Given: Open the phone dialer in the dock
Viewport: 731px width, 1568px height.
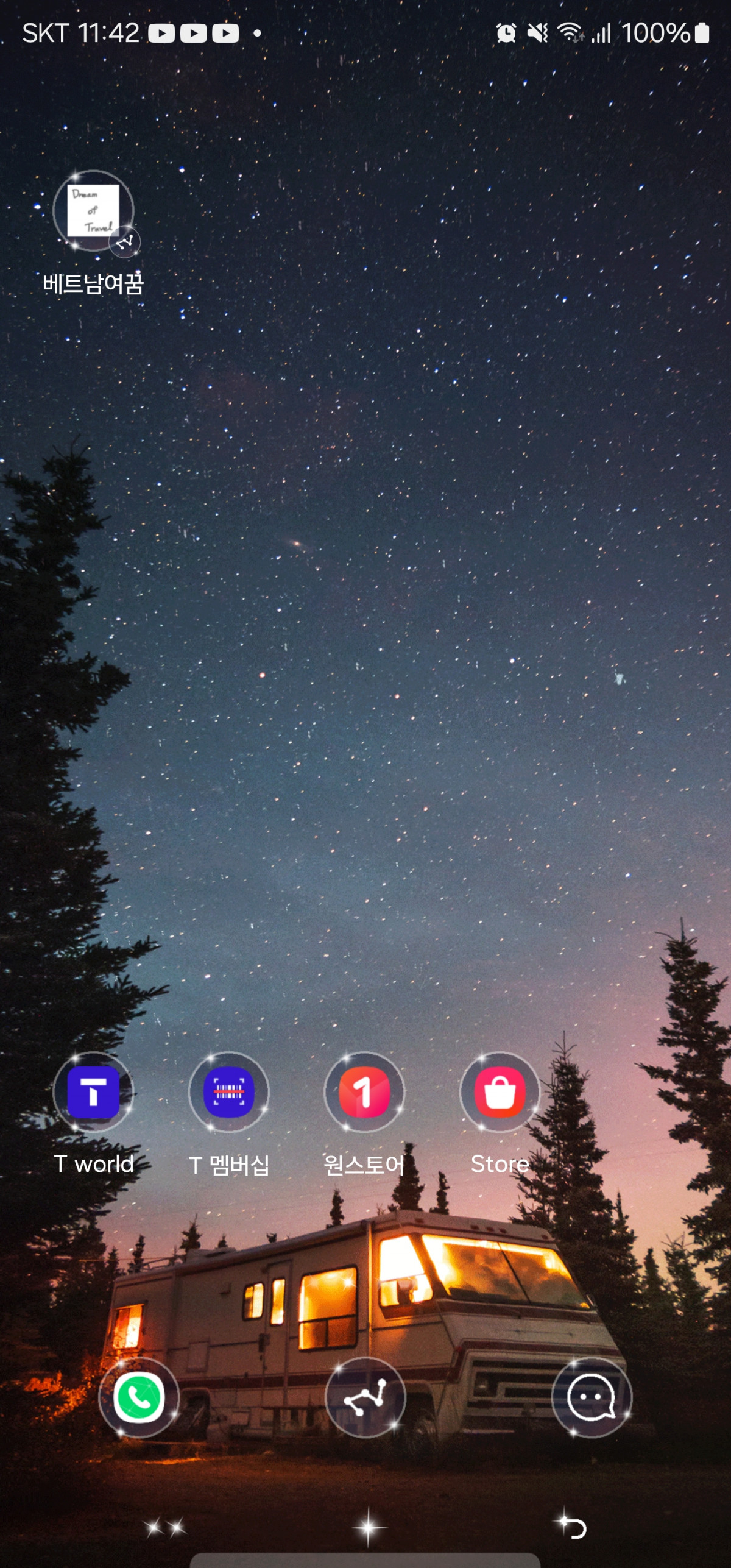Looking at the screenshot, I should pos(139,1397).
